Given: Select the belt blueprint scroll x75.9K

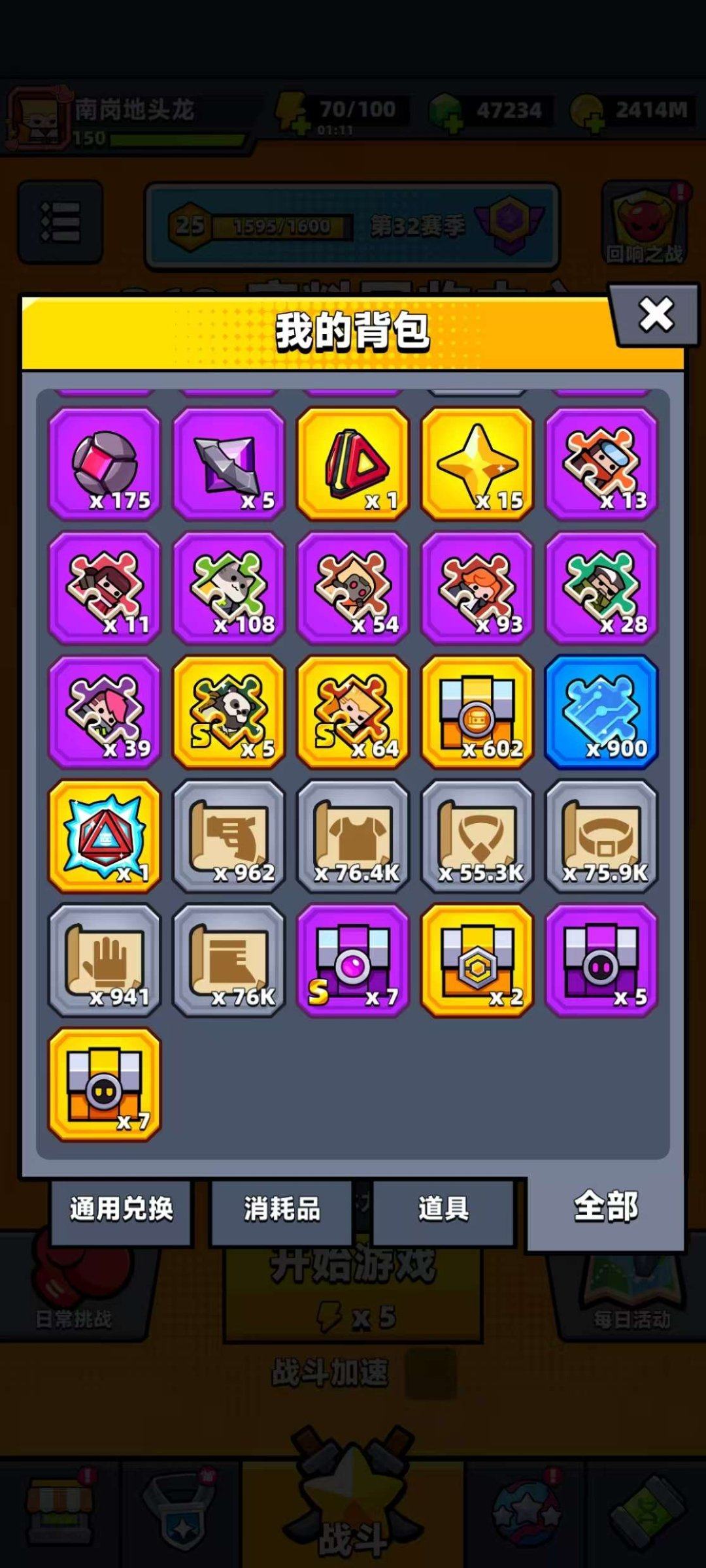Looking at the screenshot, I should click(601, 836).
